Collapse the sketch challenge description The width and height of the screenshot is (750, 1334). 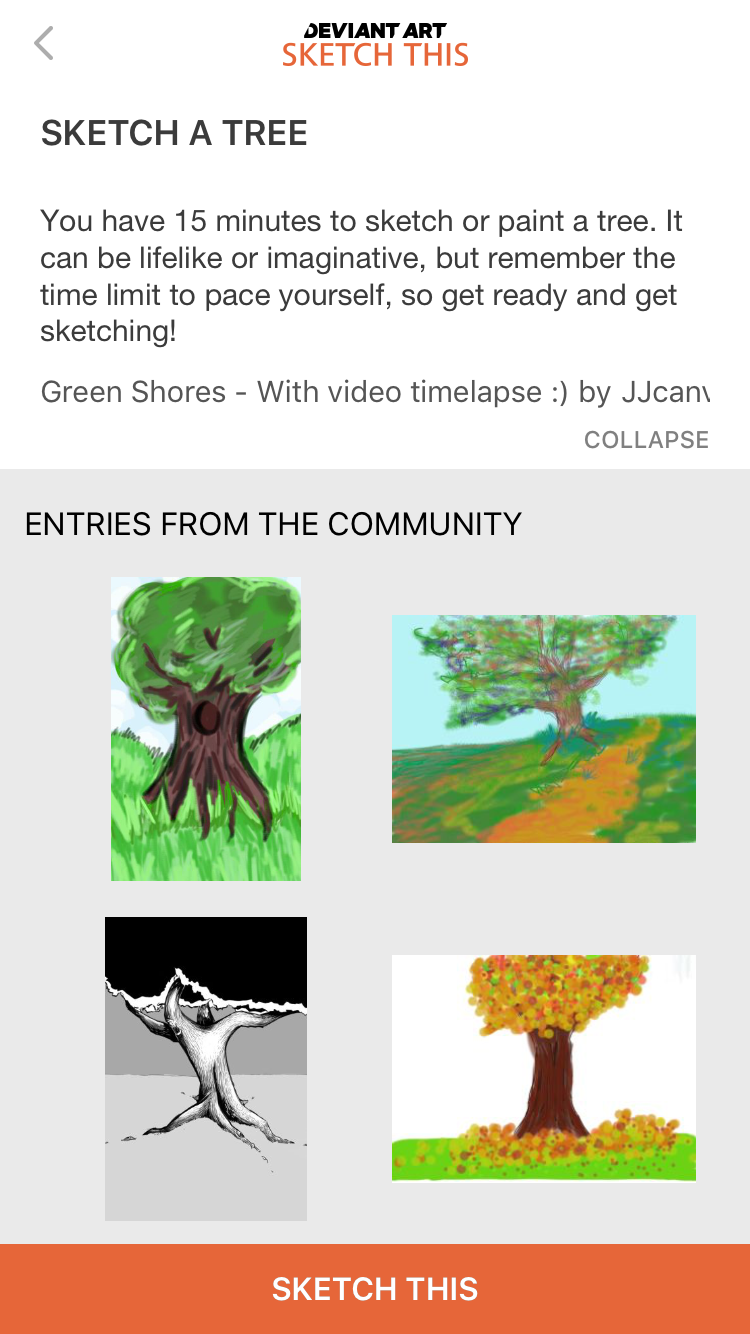pyautogui.click(x=646, y=440)
